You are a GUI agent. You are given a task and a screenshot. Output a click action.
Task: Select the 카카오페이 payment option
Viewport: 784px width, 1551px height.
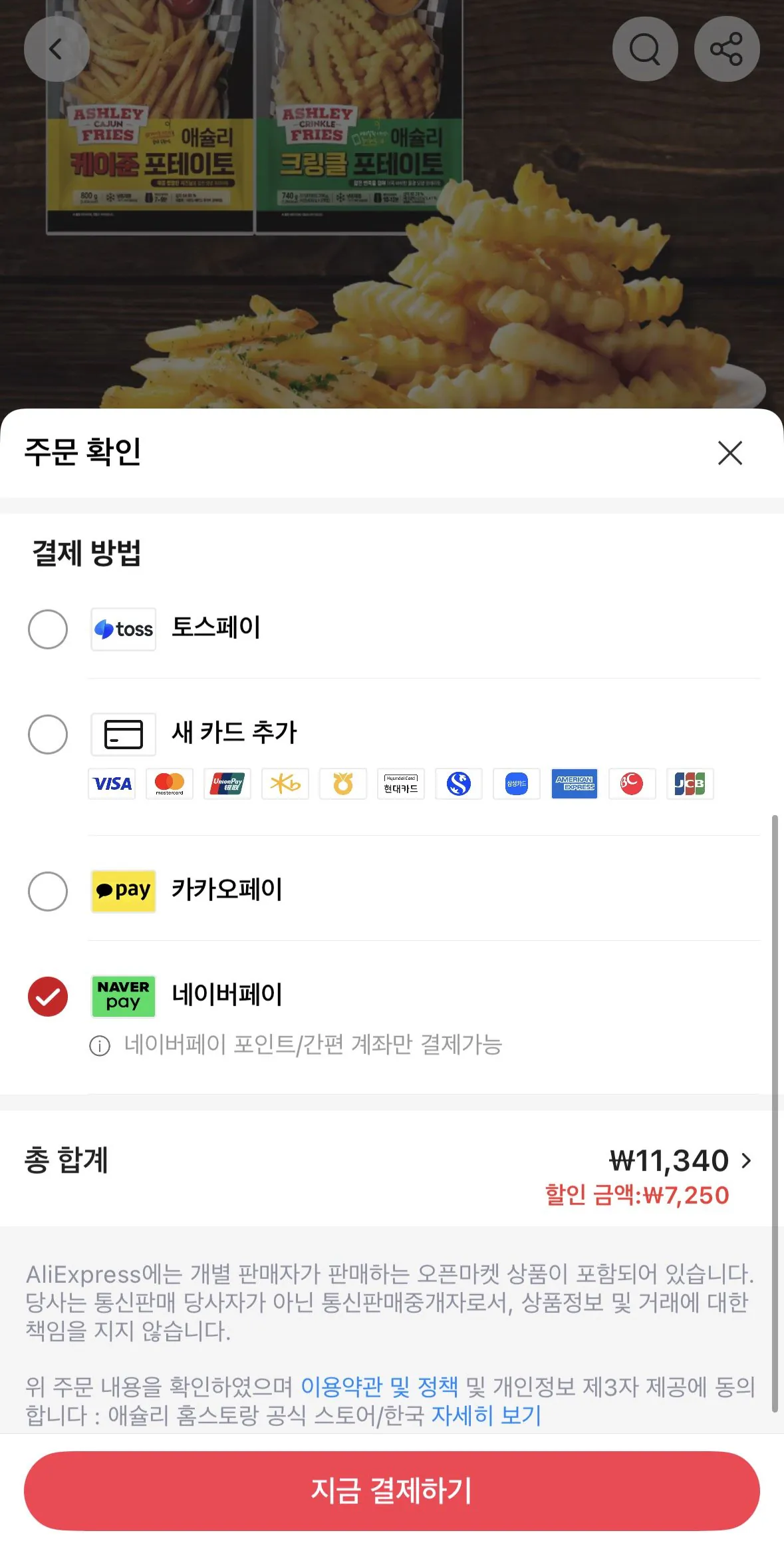[47, 891]
